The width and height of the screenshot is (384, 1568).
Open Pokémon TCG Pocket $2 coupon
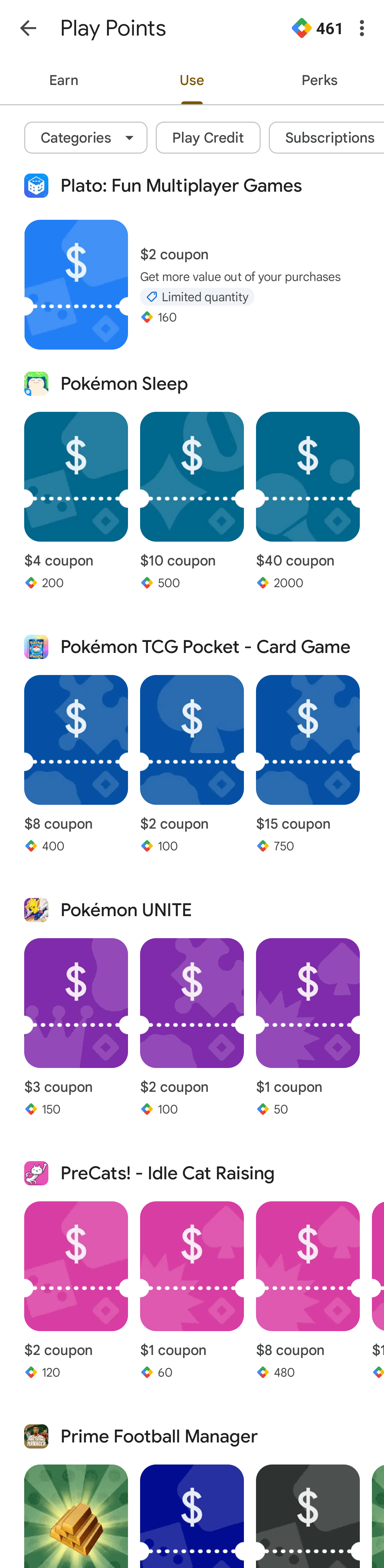click(x=192, y=764)
